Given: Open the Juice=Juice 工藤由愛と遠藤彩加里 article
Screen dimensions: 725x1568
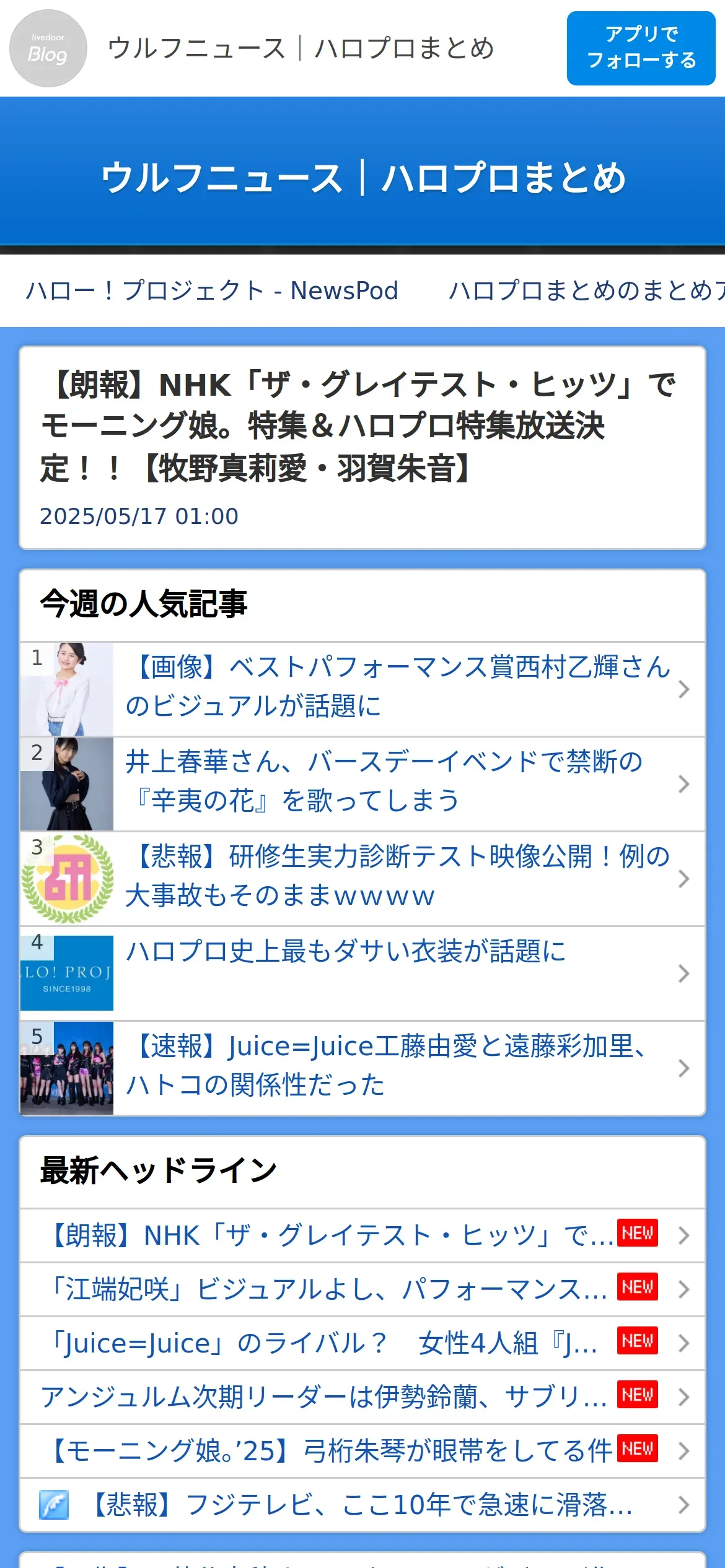Looking at the screenshot, I should [x=362, y=1068].
